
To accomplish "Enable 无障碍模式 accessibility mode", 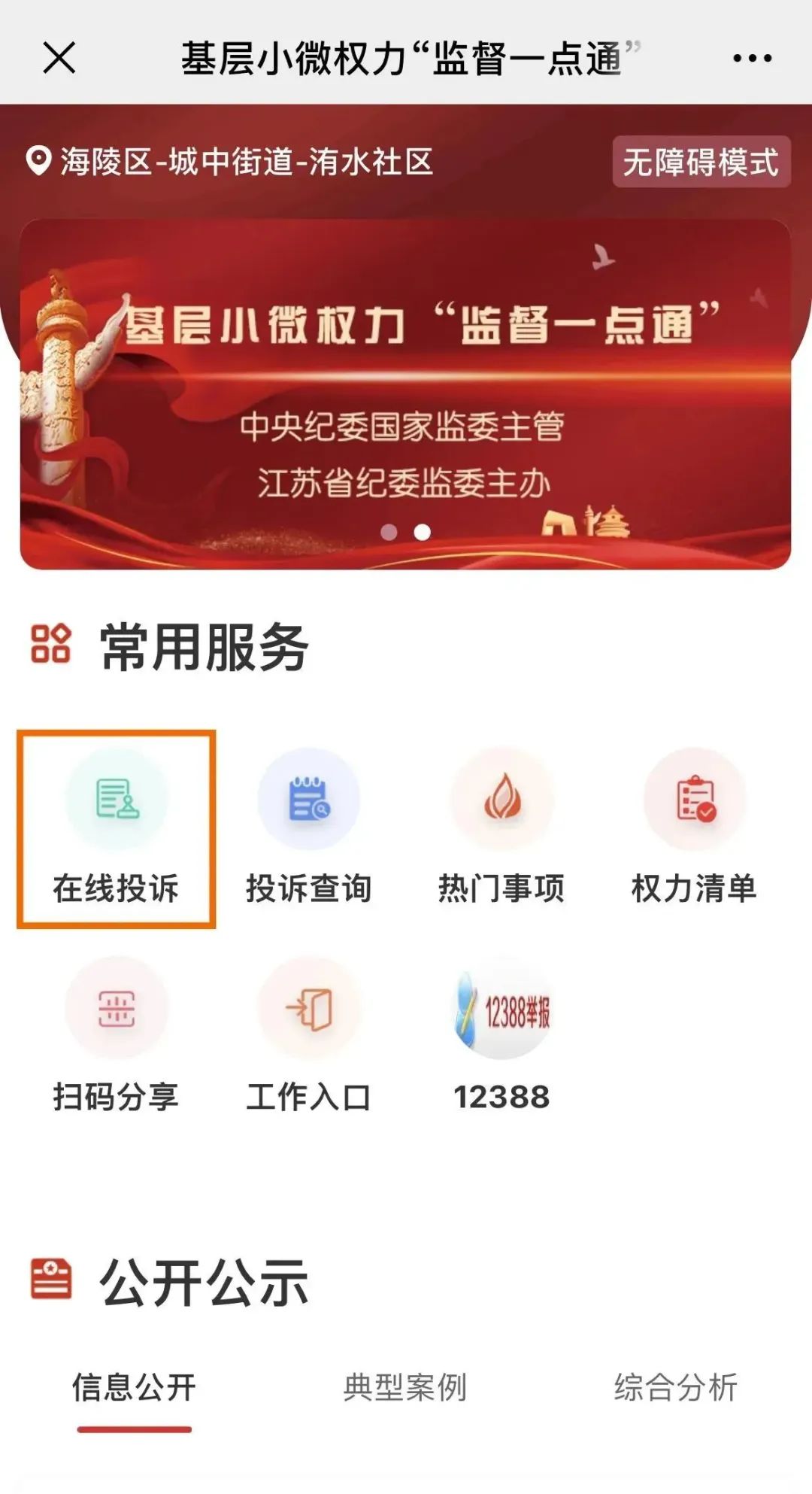I will coord(701,162).
